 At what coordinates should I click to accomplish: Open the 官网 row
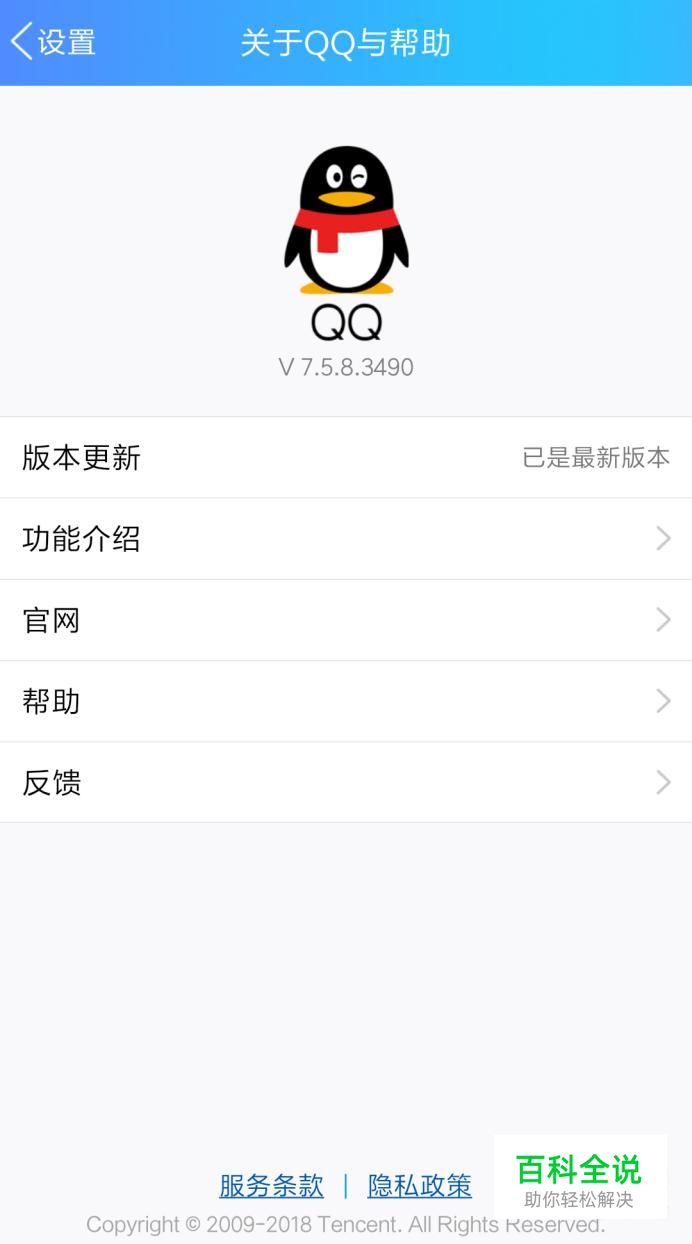click(345, 620)
